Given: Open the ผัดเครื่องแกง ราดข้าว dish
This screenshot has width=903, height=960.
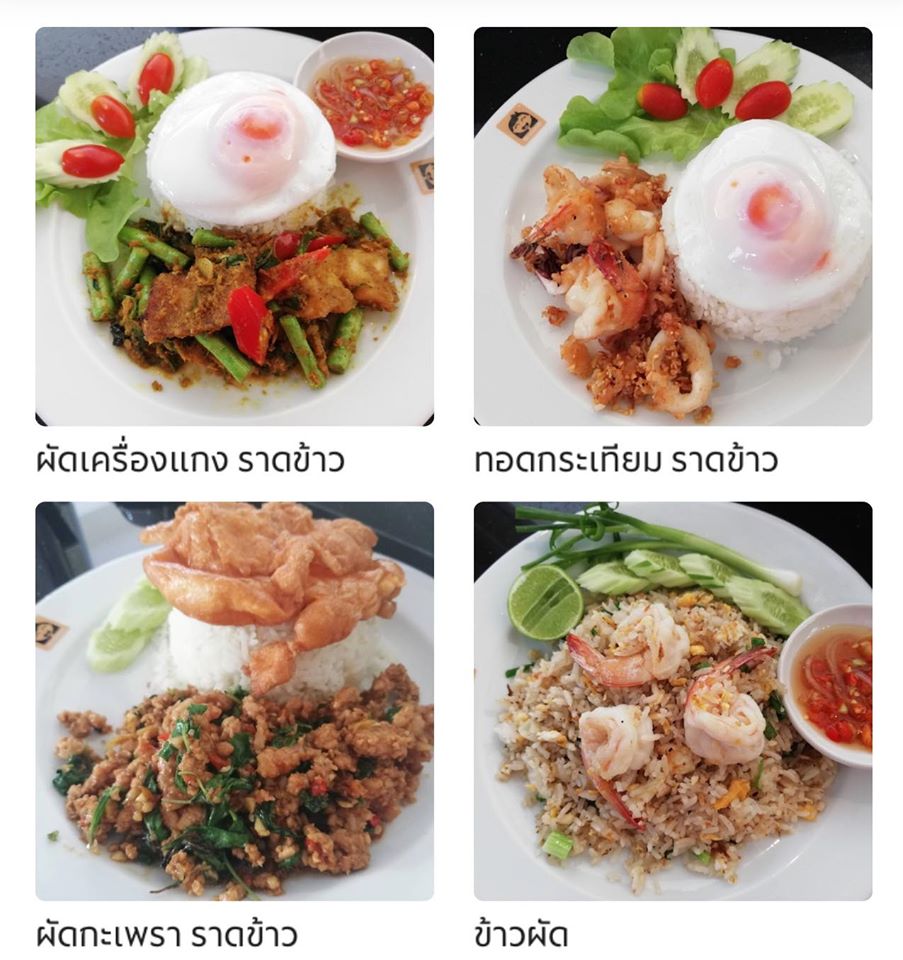Looking at the screenshot, I should (234, 227).
